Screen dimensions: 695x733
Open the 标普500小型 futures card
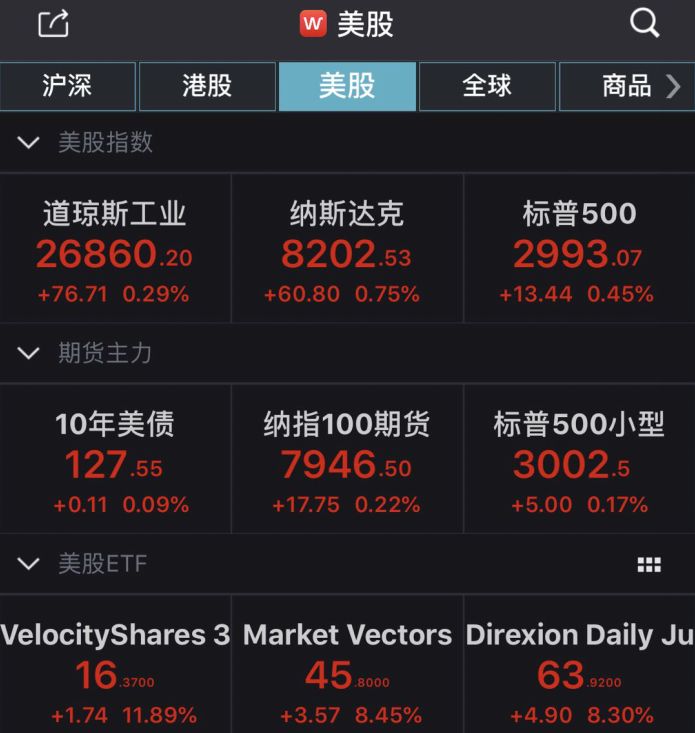579,459
